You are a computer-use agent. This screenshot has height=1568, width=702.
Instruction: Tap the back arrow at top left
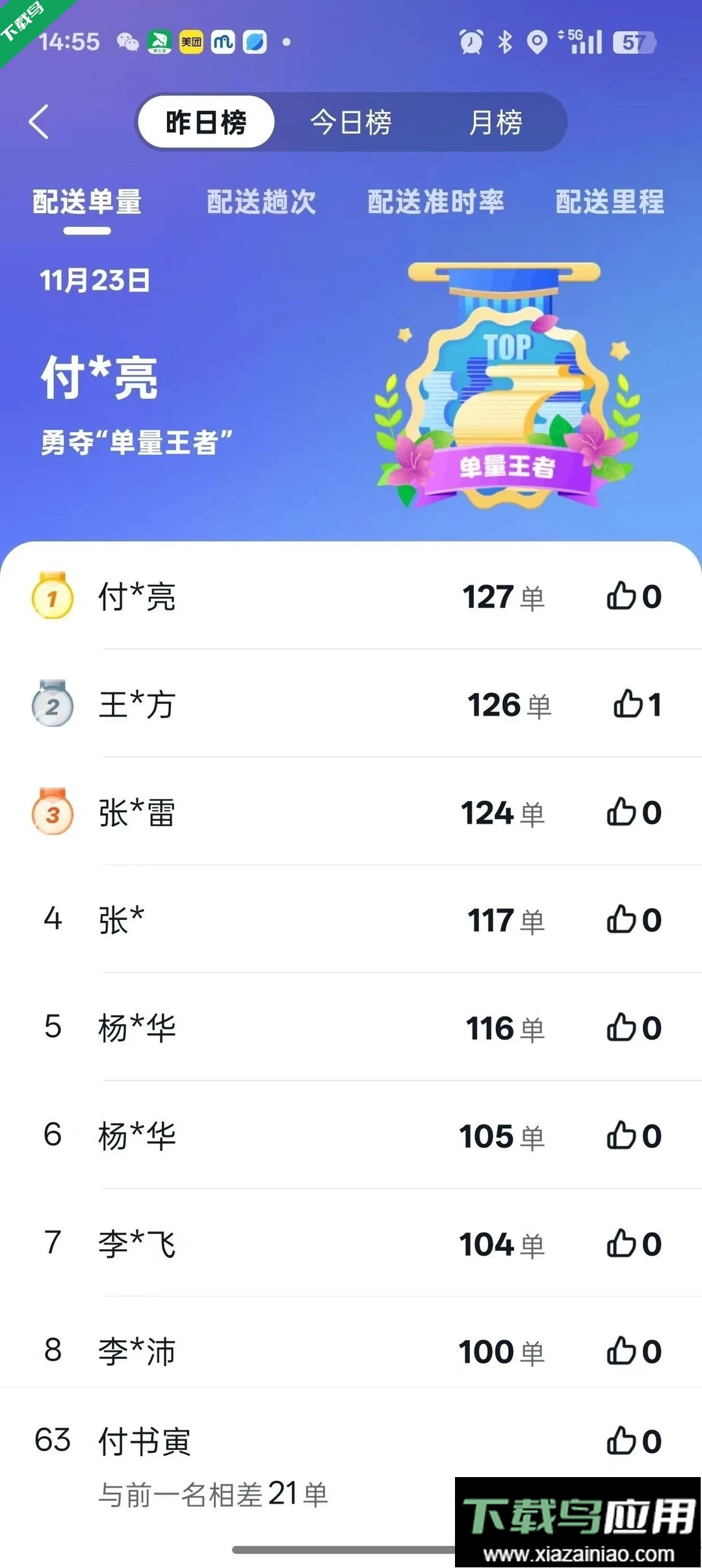39,121
